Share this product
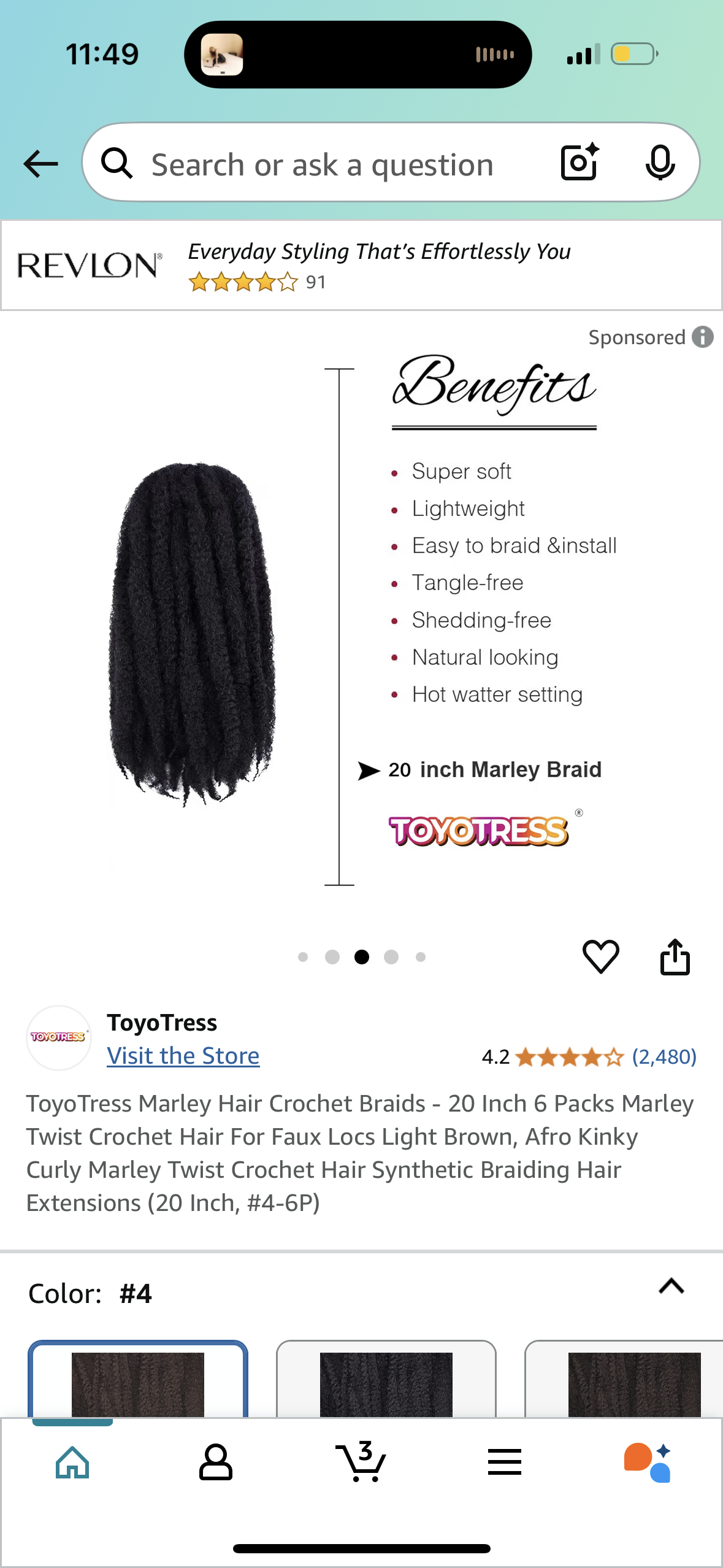This screenshot has height=1568, width=723. tap(675, 957)
